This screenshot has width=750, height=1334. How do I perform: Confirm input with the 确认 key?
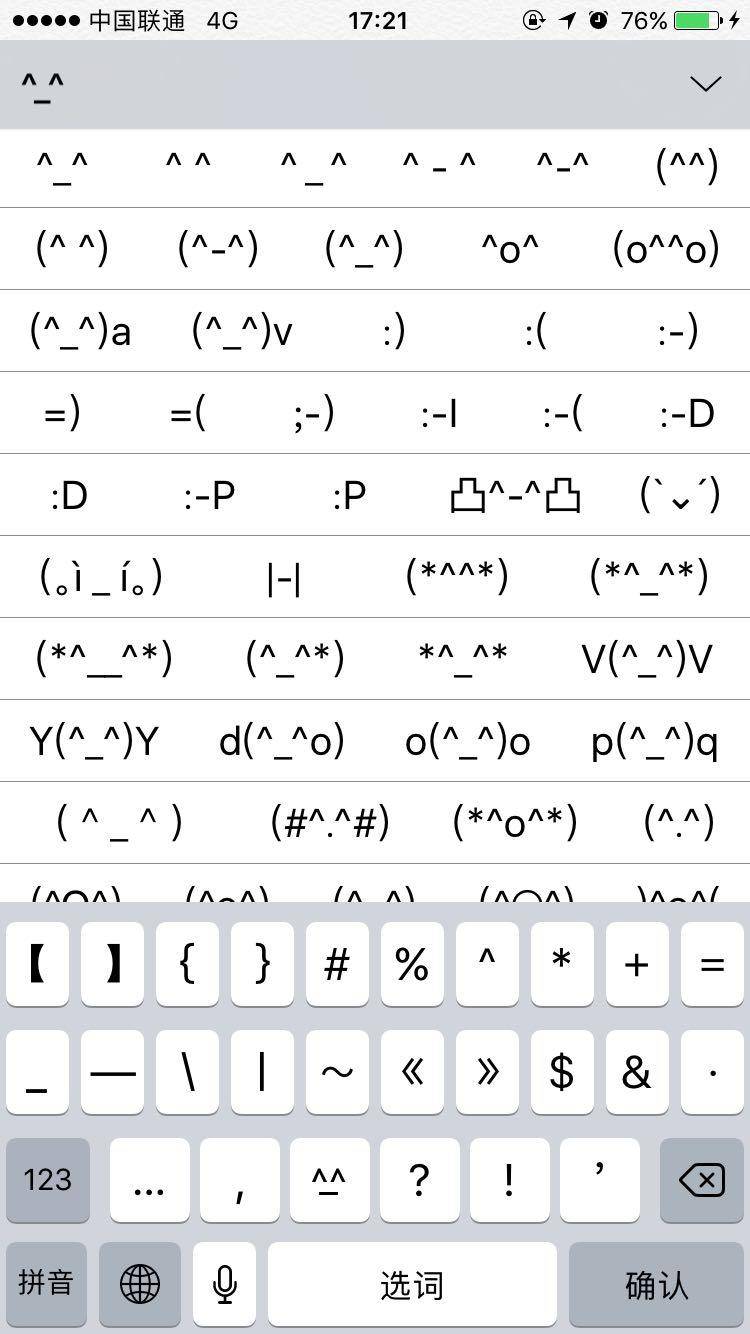coord(657,1285)
